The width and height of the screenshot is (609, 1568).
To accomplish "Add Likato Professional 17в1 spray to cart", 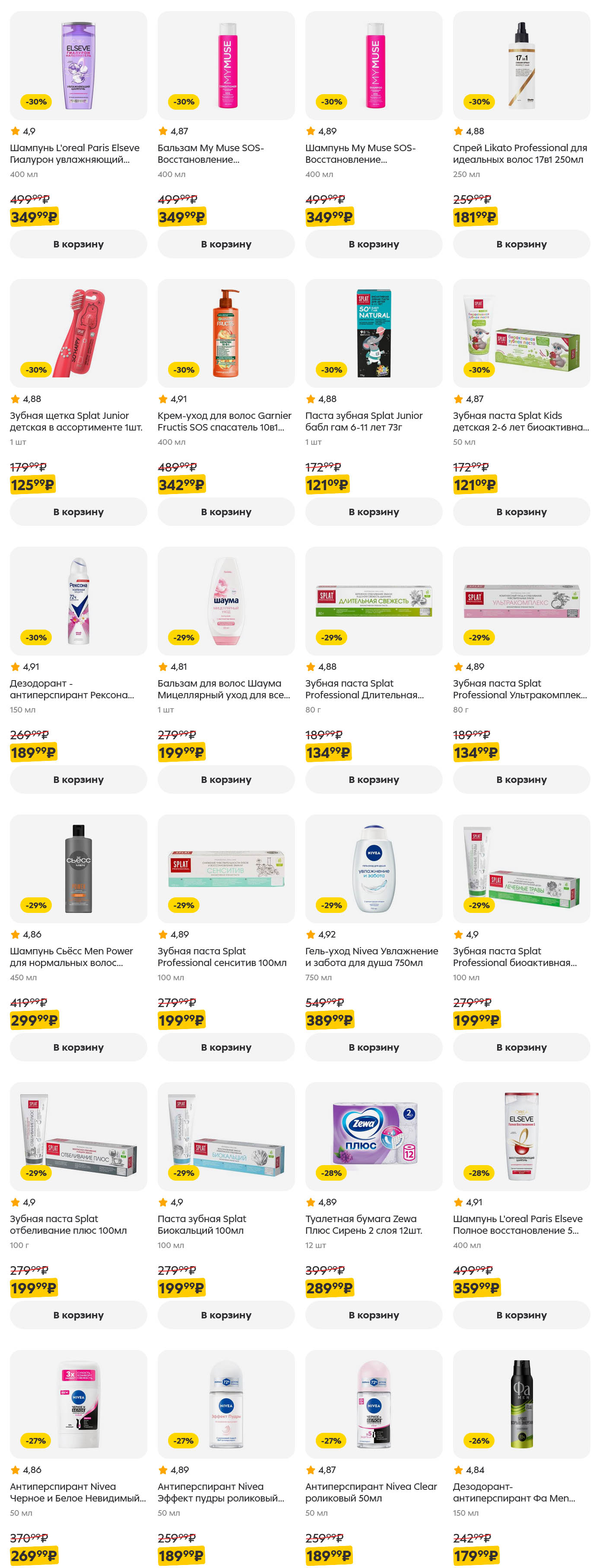I will (521, 244).
